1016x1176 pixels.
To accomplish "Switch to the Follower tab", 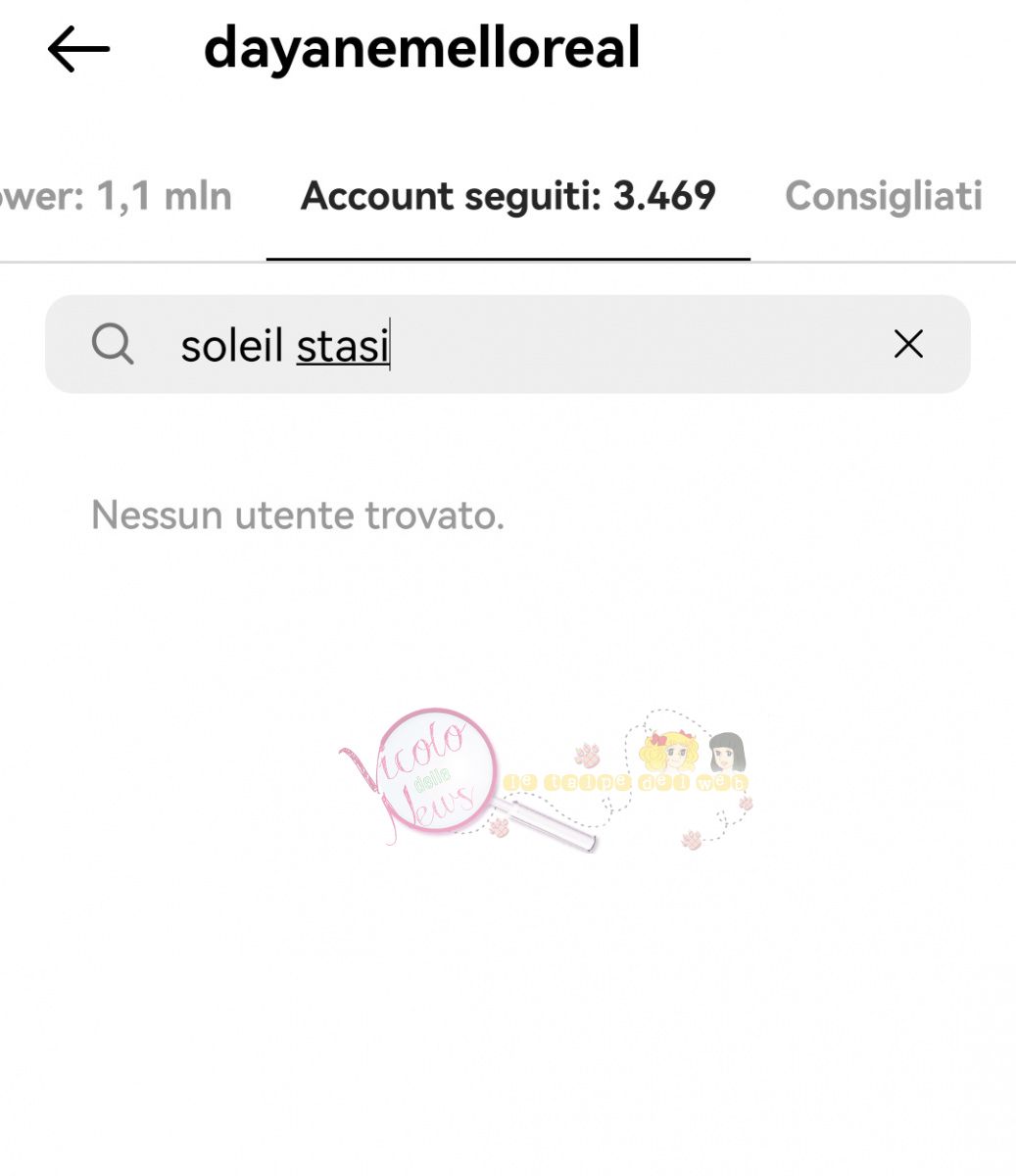I will [116, 197].
